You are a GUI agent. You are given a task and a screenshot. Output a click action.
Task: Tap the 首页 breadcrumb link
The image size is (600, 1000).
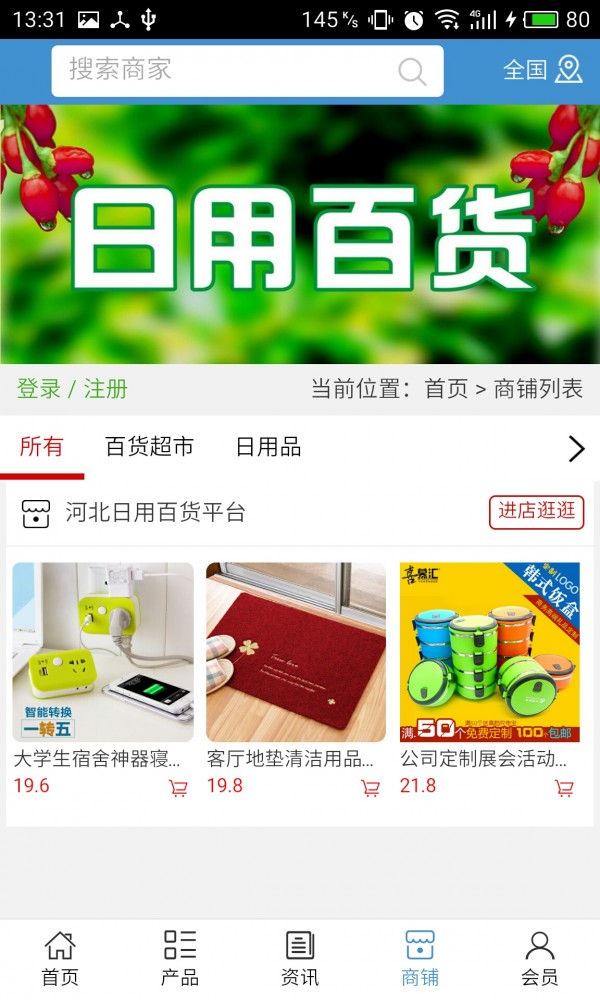pyautogui.click(x=446, y=389)
